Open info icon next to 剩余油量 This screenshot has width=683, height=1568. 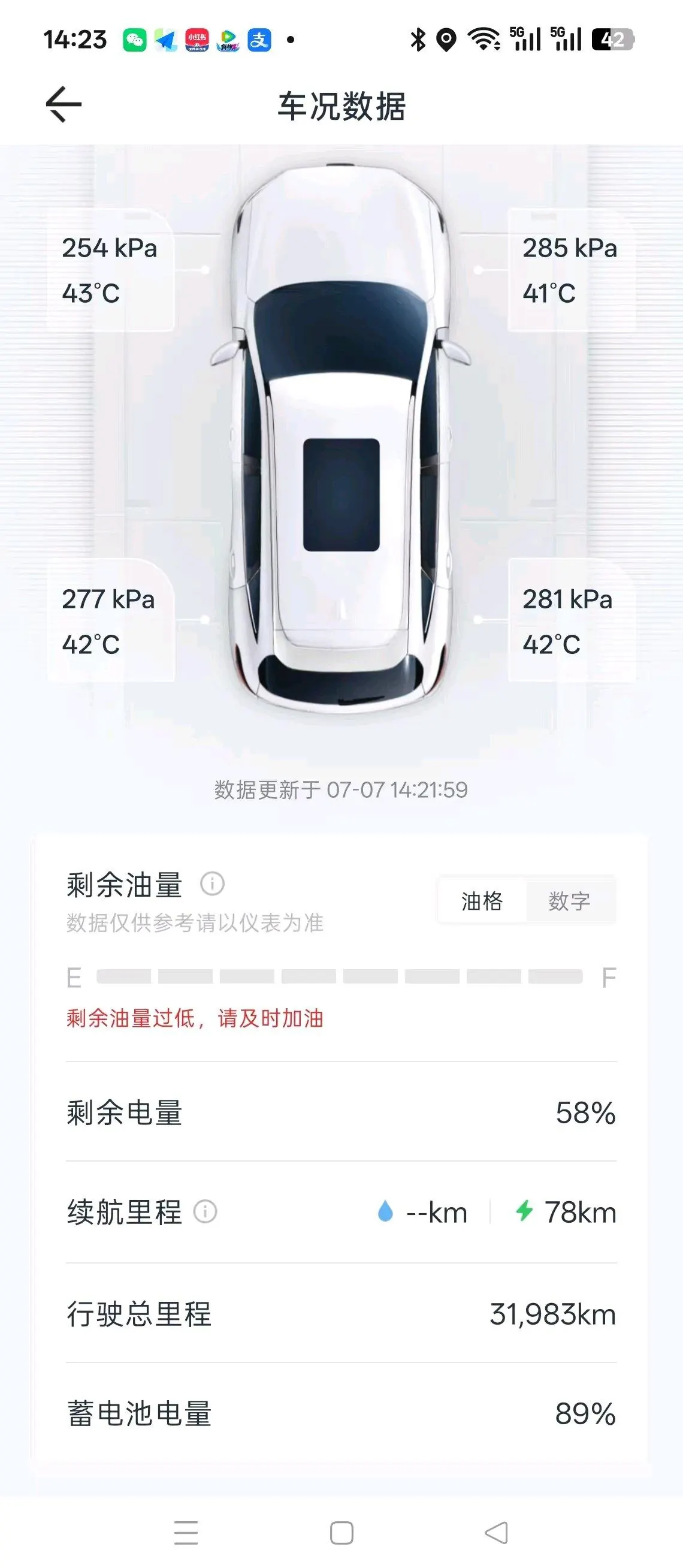(x=212, y=883)
